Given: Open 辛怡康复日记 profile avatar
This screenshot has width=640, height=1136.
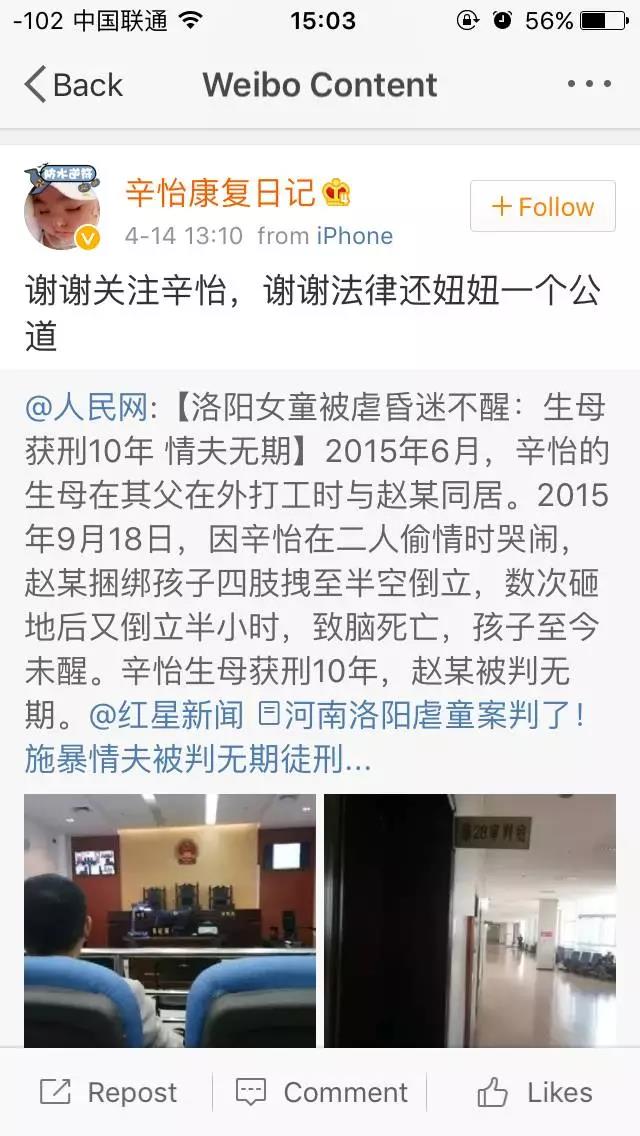Looking at the screenshot, I should pos(62,205).
